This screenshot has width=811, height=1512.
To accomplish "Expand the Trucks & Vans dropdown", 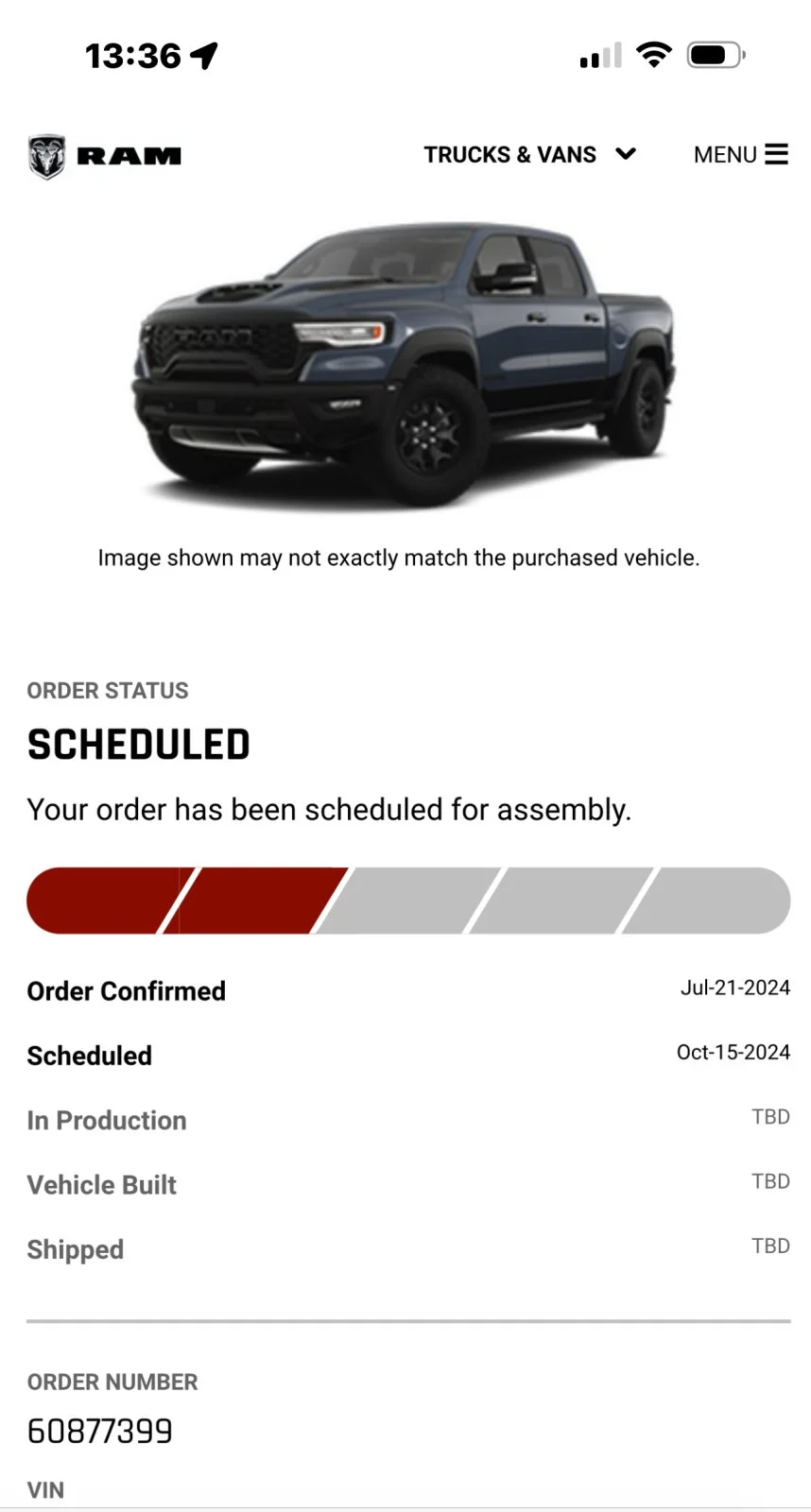I will (x=529, y=155).
